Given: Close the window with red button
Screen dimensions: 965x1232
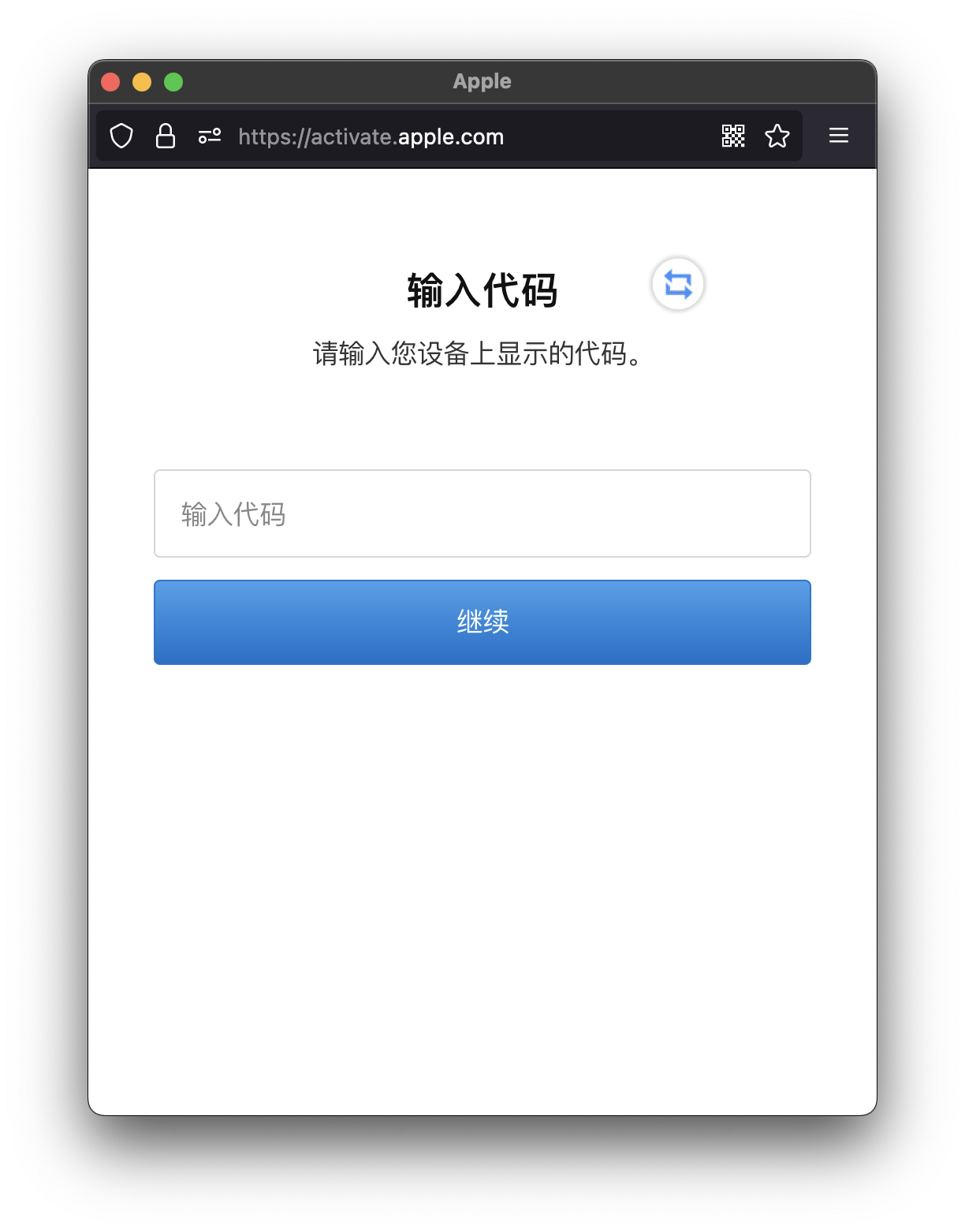Looking at the screenshot, I should pos(110,82).
